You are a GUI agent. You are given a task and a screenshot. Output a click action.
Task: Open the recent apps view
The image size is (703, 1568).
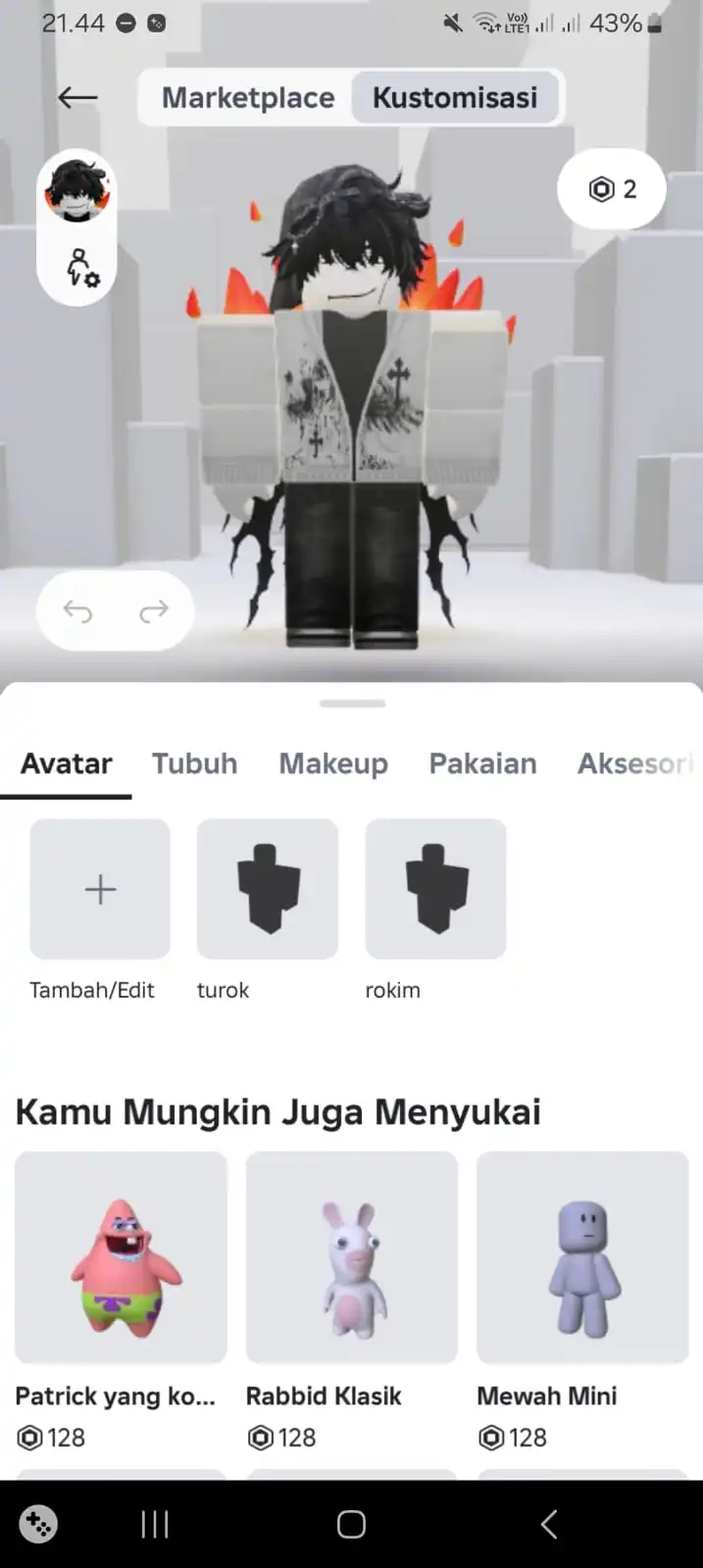(155, 1524)
